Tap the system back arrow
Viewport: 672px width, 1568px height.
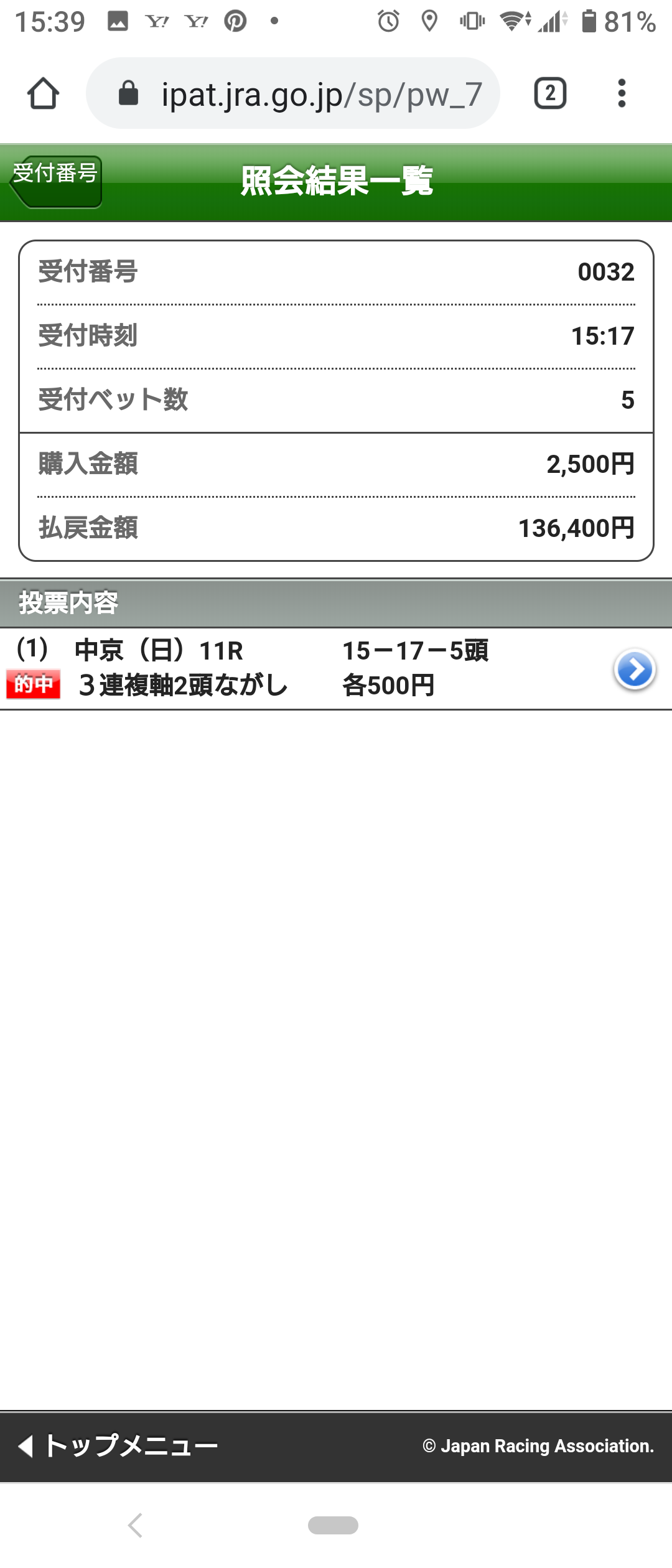coord(136,1525)
